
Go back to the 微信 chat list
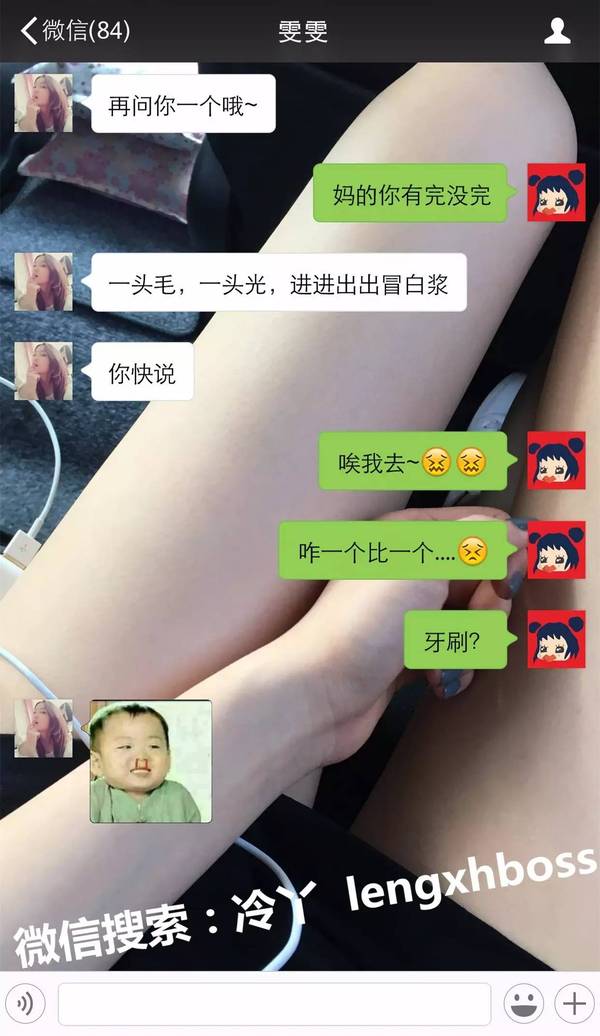point(75,31)
